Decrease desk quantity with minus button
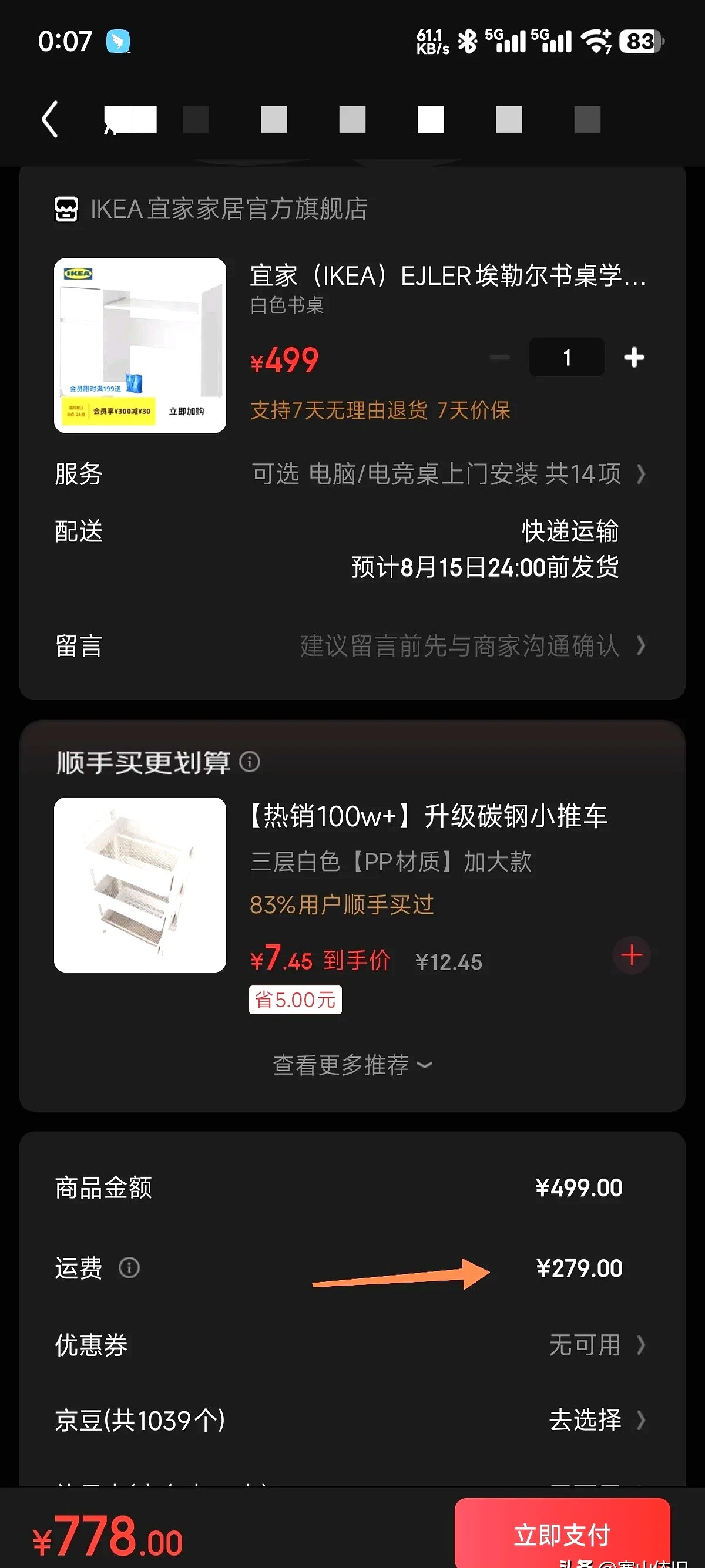 pos(500,357)
